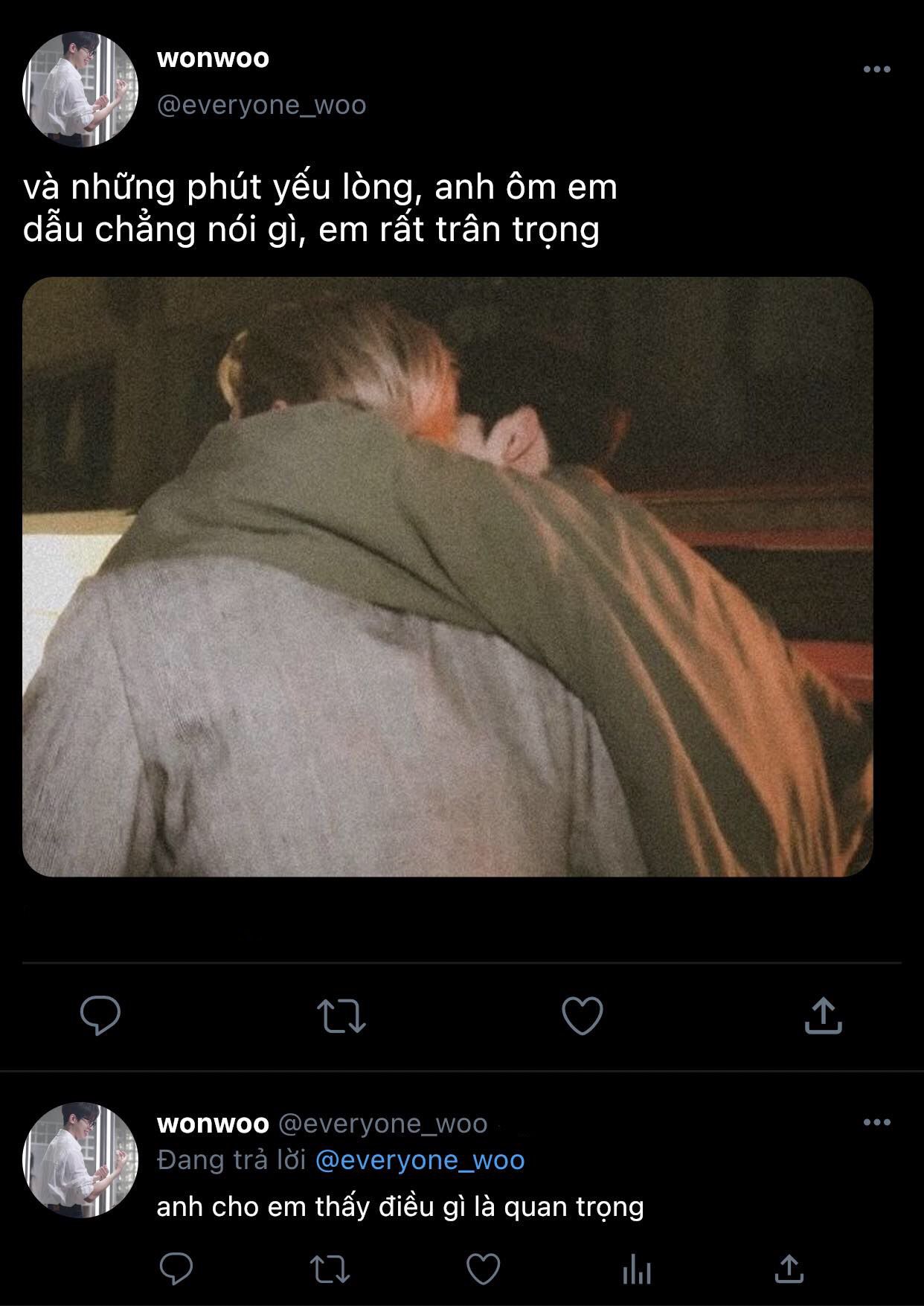This screenshot has width=924, height=1306.
Task: Reply to the main tweet
Action: coord(100,1015)
